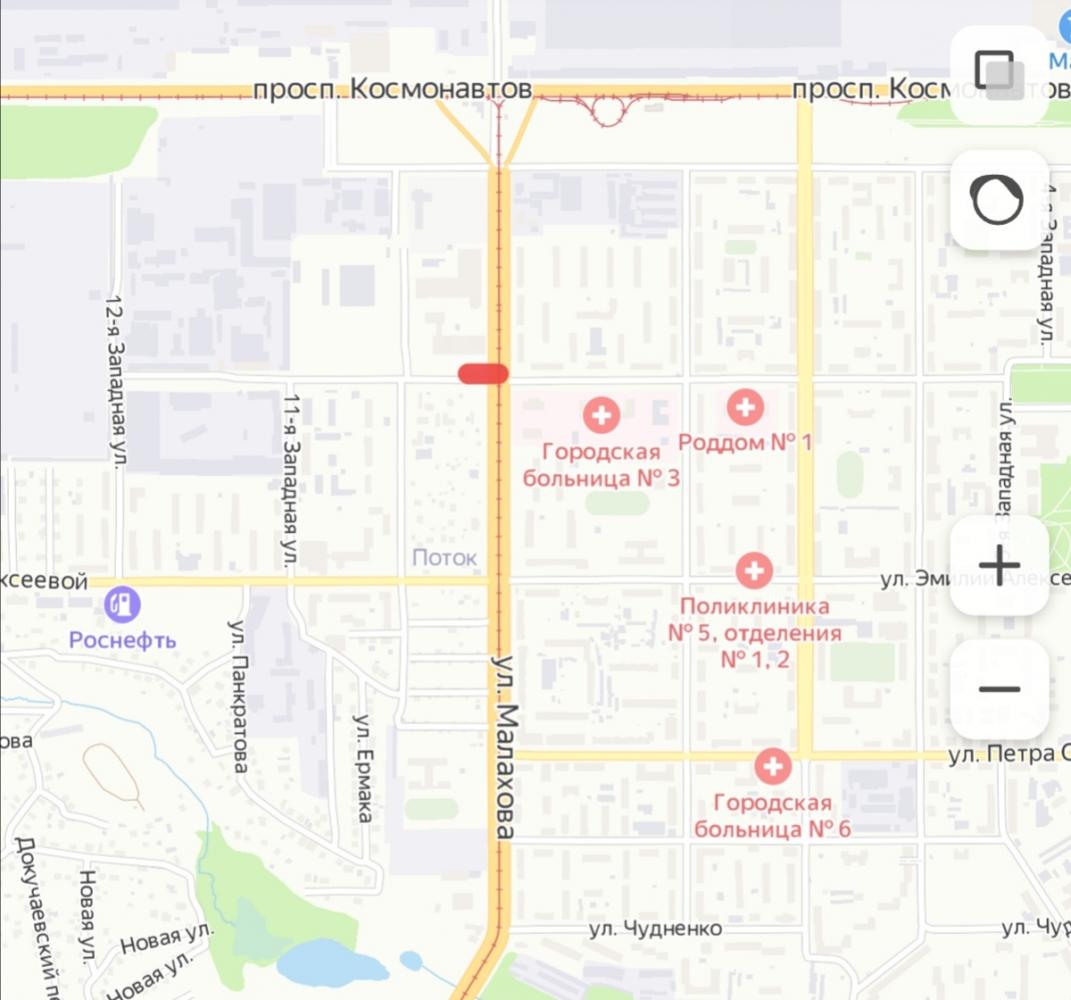Select the Роддом № 1 marker

[744, 406]
